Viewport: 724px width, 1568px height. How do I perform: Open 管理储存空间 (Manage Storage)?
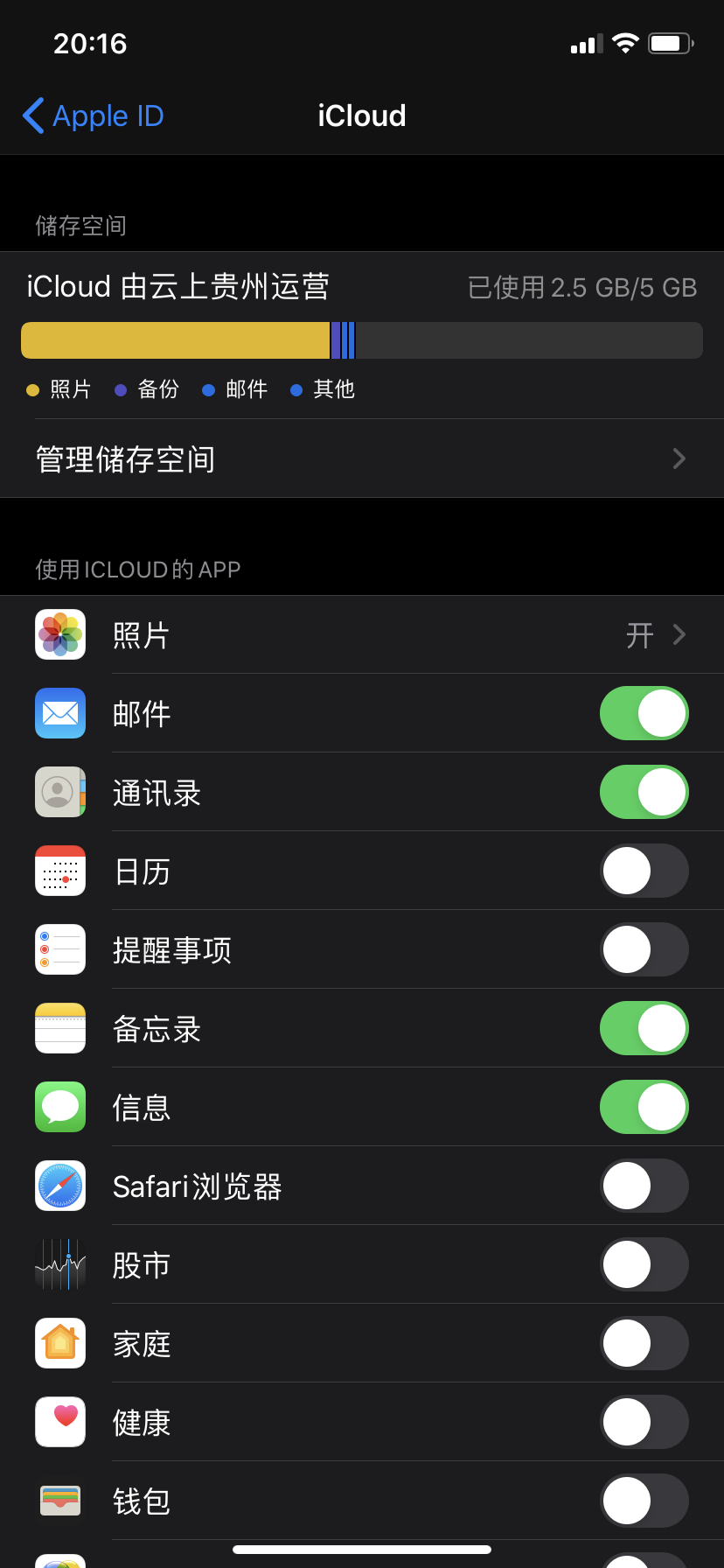point(361,458)
